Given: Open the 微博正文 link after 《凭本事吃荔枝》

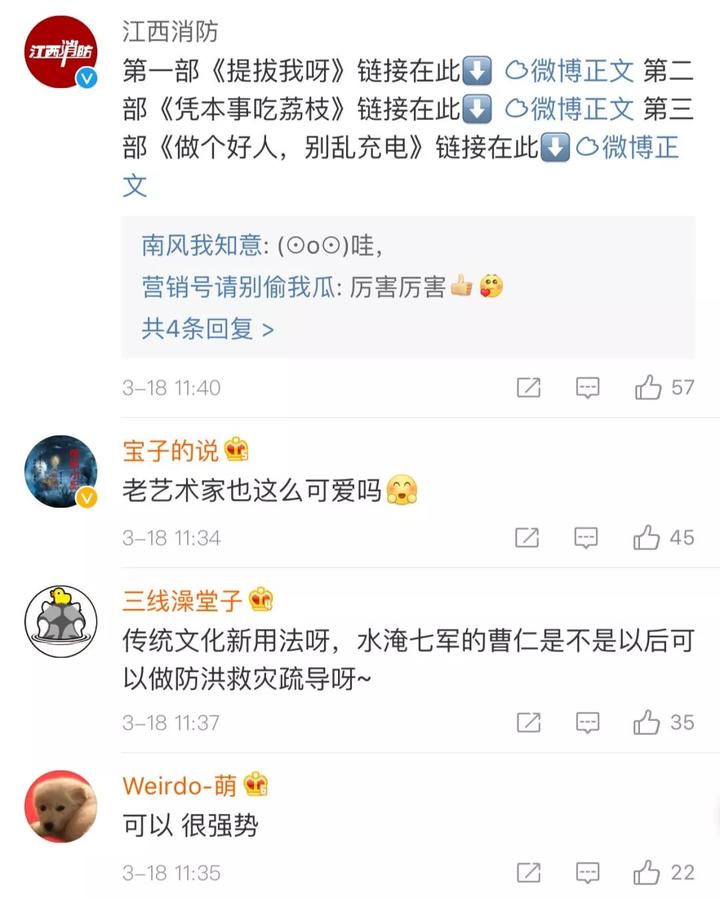Looking at the screenshot, I should pos(569,108).
